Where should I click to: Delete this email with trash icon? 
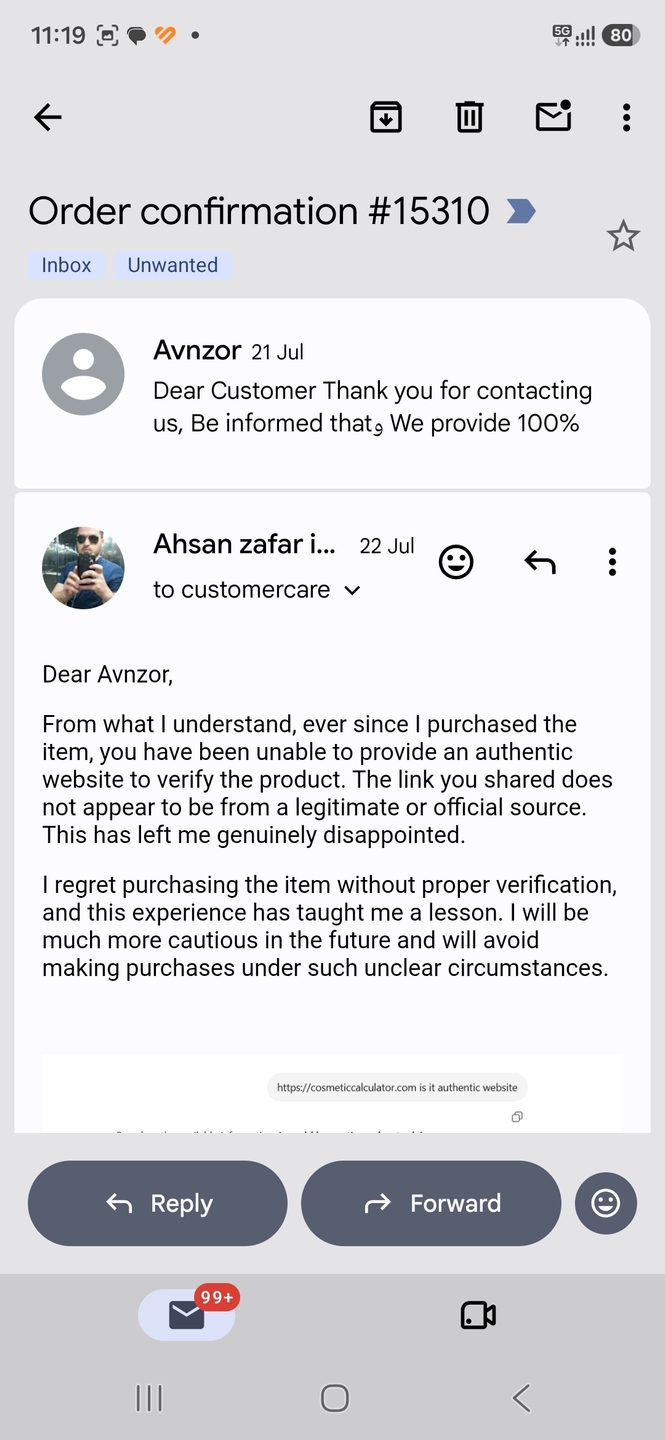tap(469, 117)
